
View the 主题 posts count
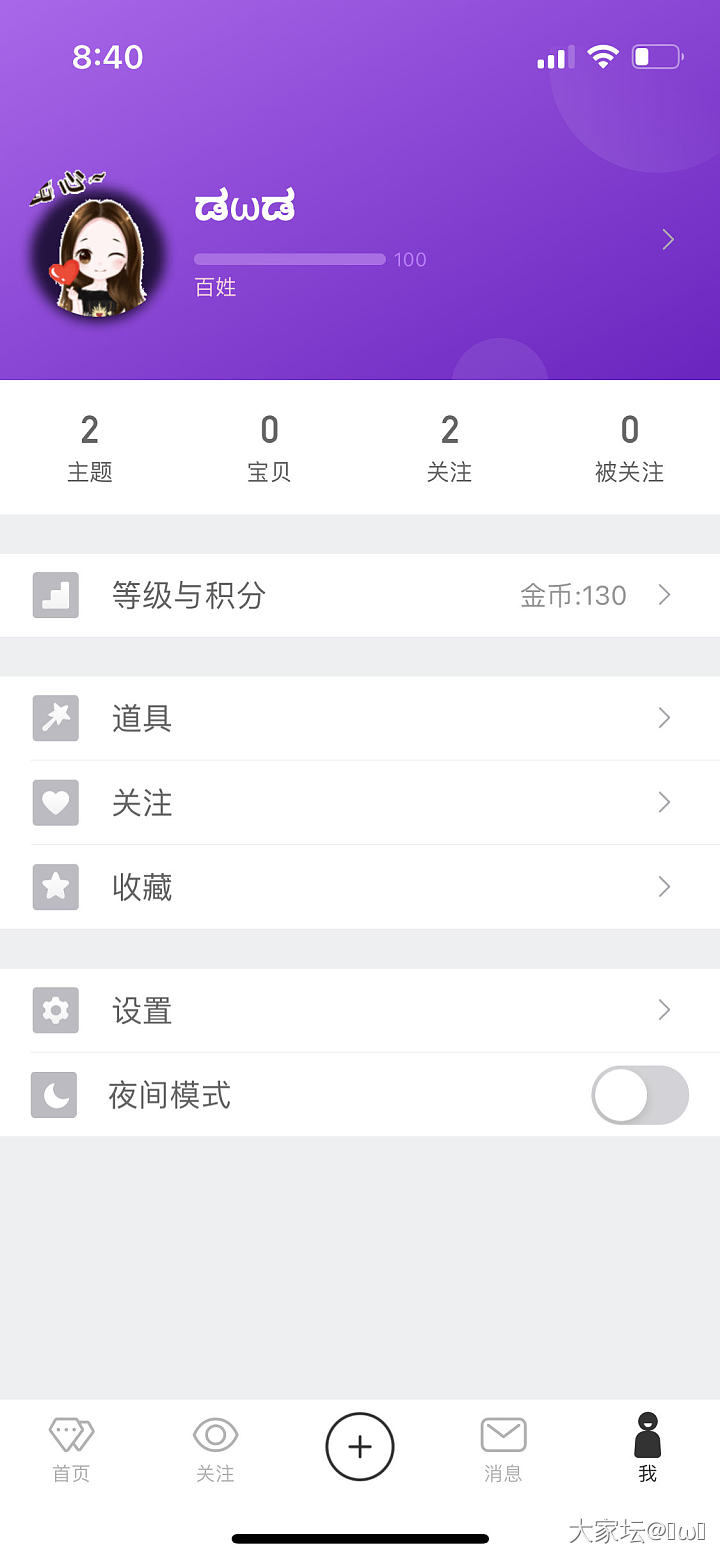coord(90,448)
